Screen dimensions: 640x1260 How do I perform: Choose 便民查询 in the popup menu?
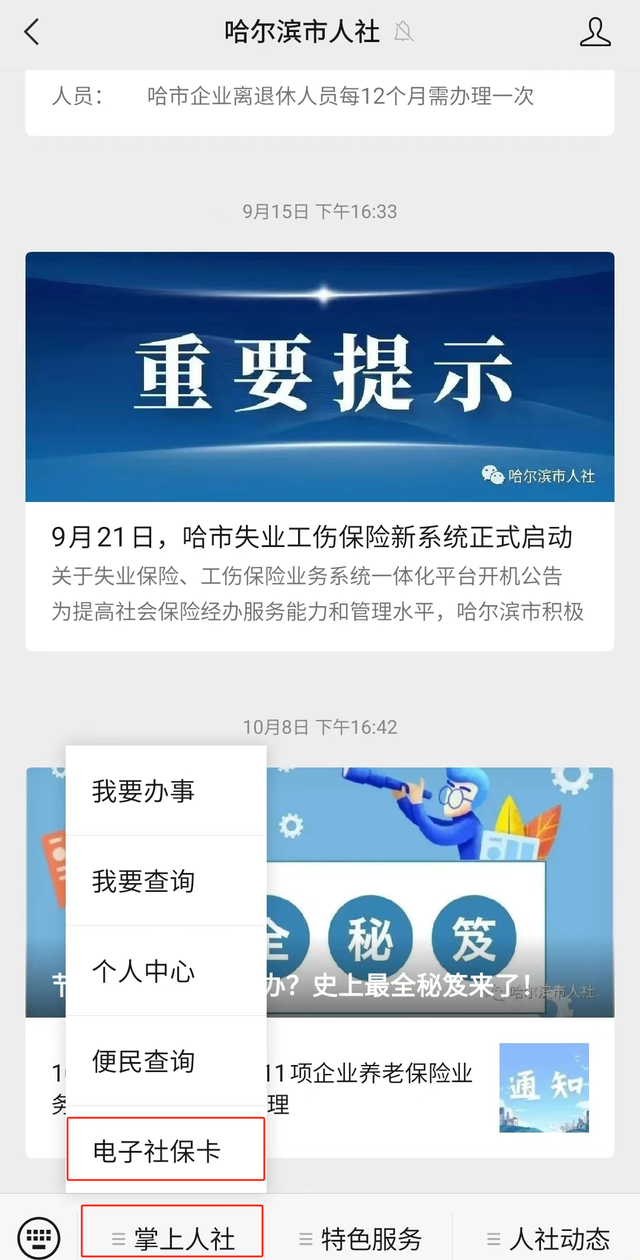pyautogui.click(x=166, y=1061)
